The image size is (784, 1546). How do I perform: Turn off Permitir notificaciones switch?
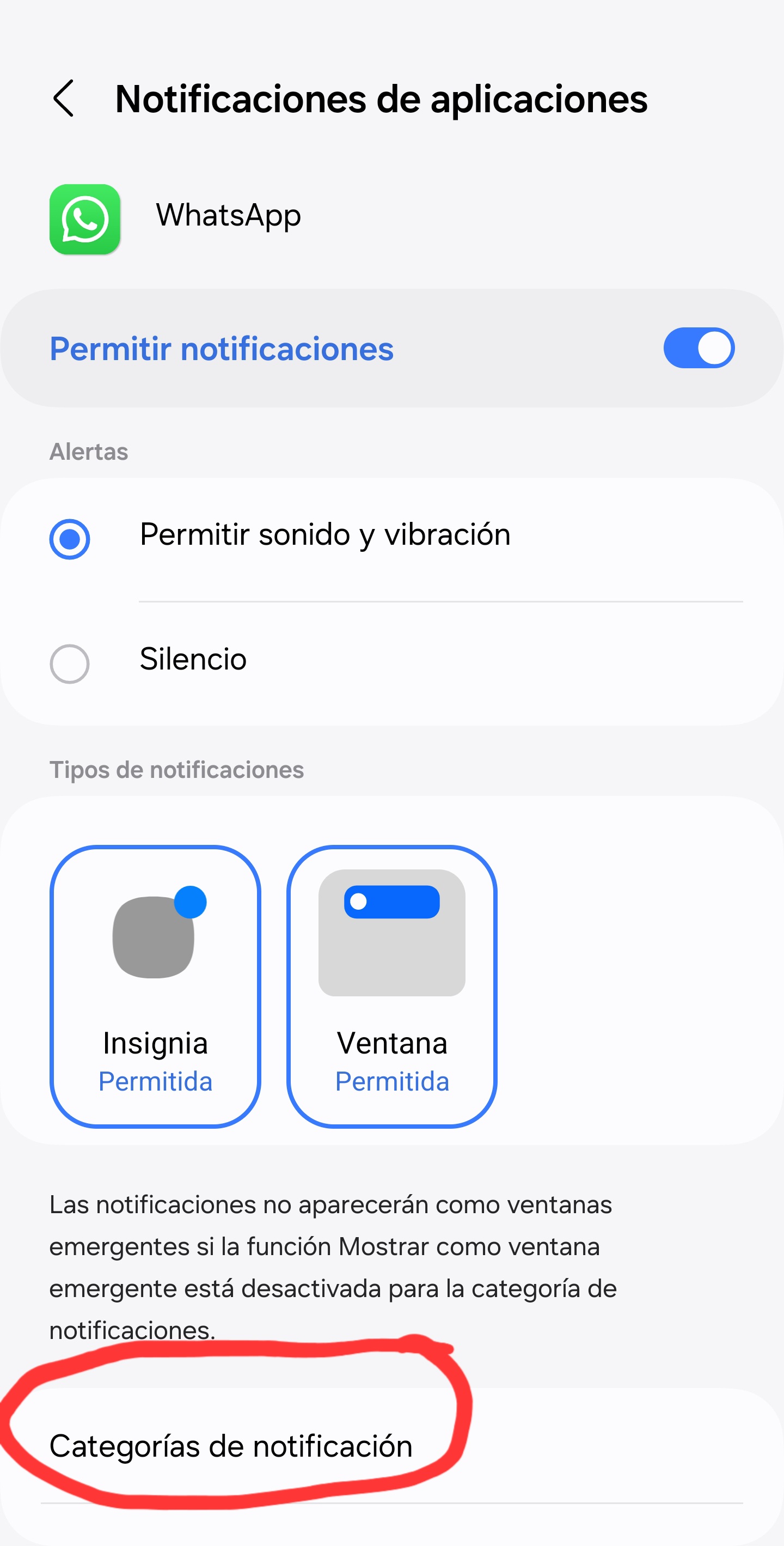point(698,348)
